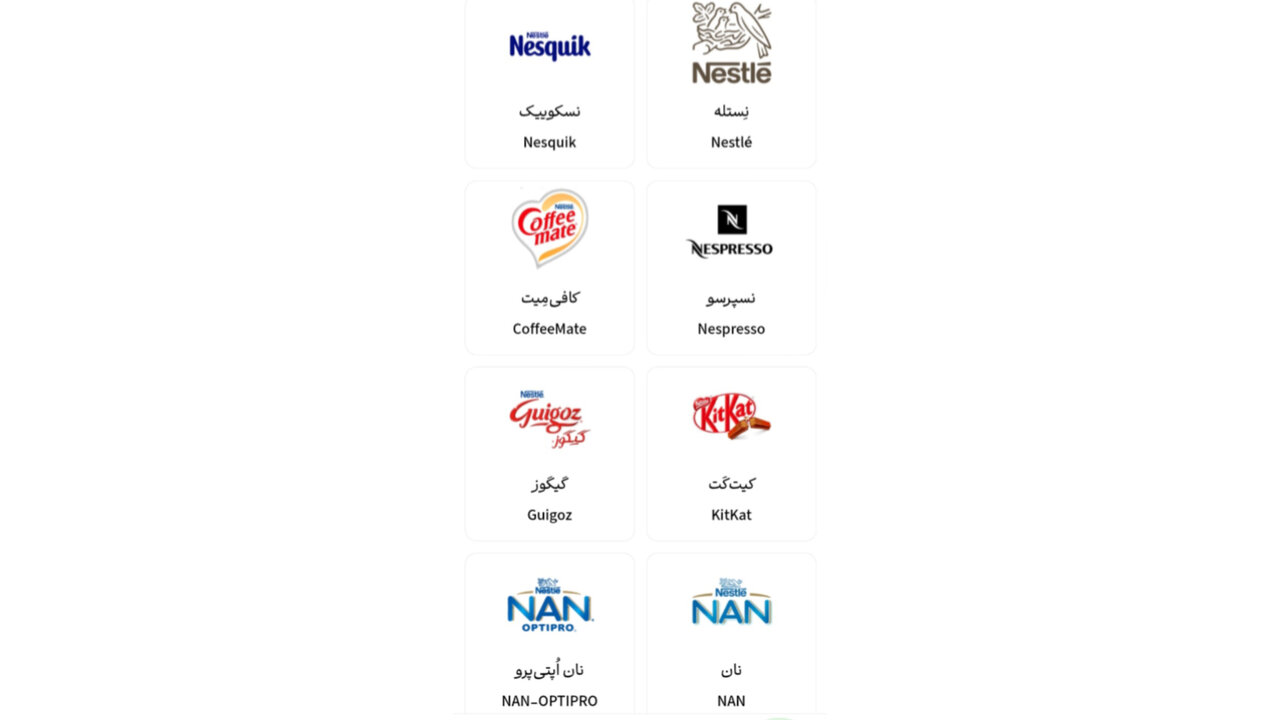Select the Nestlé brand card
Viewport: 1280px width, 720px height.
click(x=731, y=85)
